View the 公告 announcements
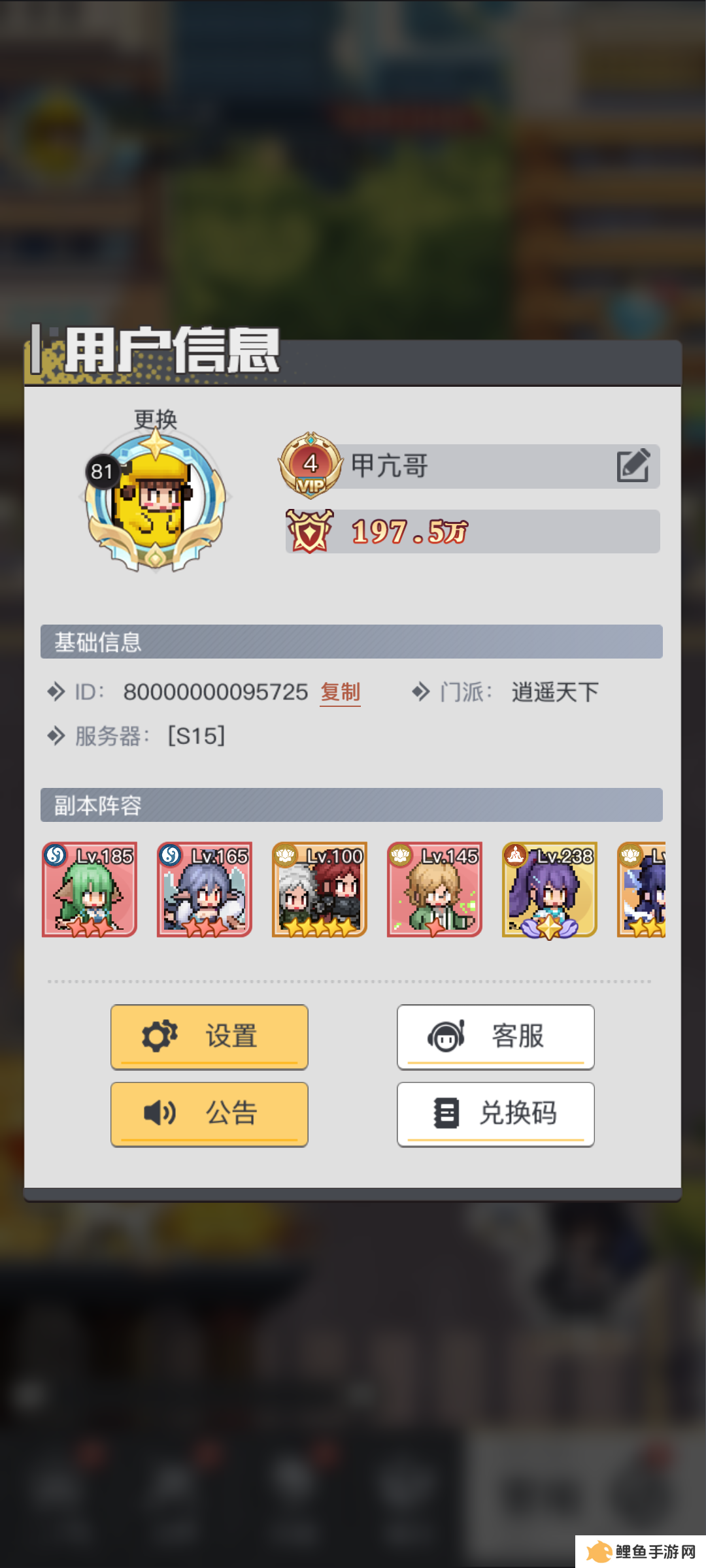 209,1113
